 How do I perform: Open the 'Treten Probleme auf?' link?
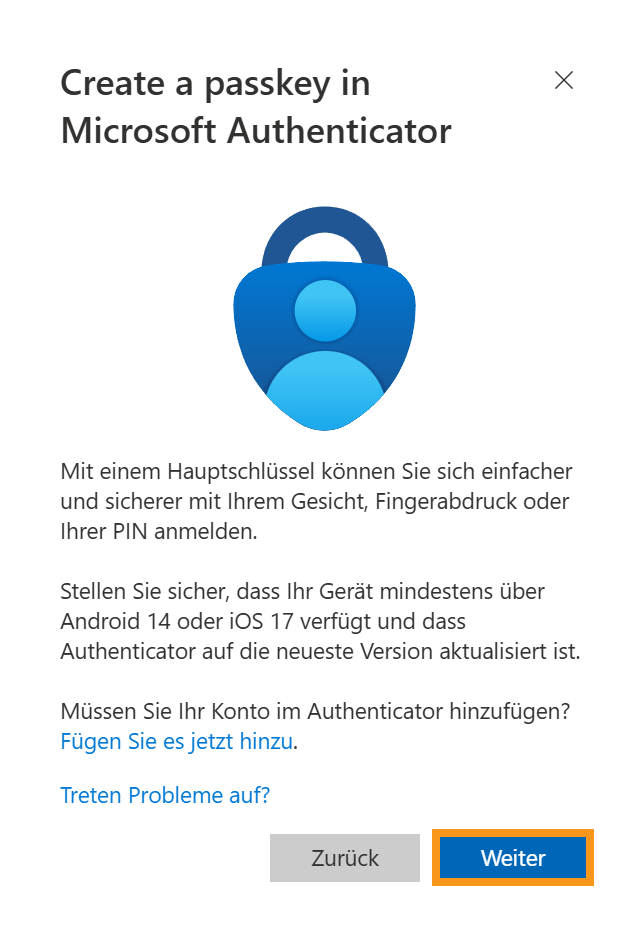point(165,795)
